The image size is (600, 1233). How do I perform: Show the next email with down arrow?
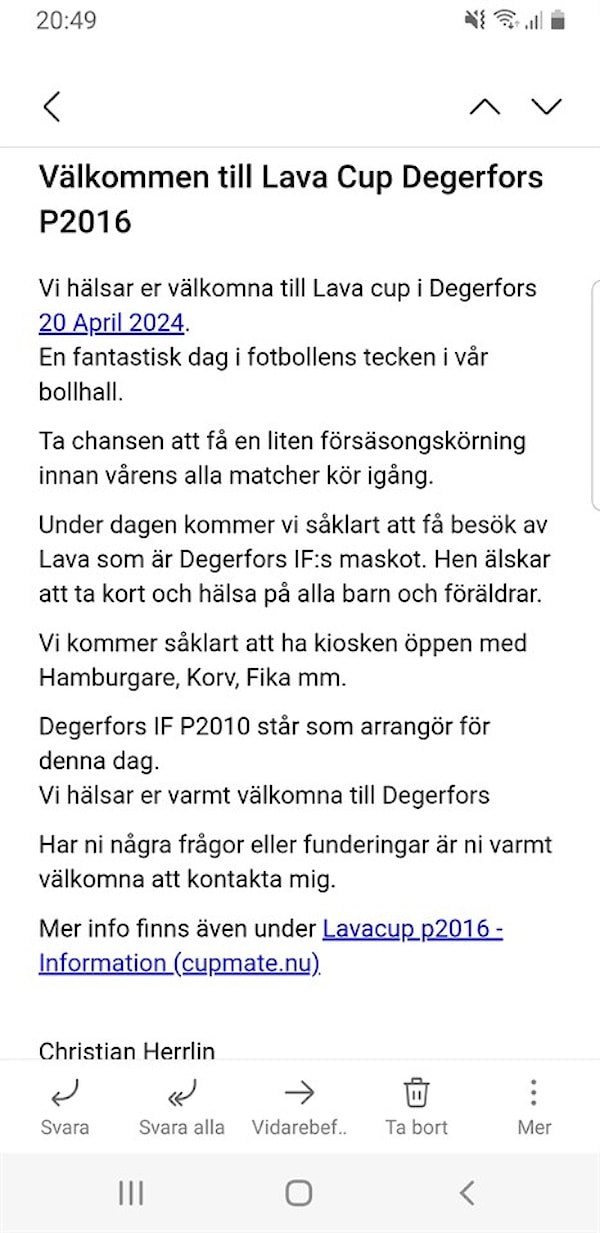[x=547, y=107]
